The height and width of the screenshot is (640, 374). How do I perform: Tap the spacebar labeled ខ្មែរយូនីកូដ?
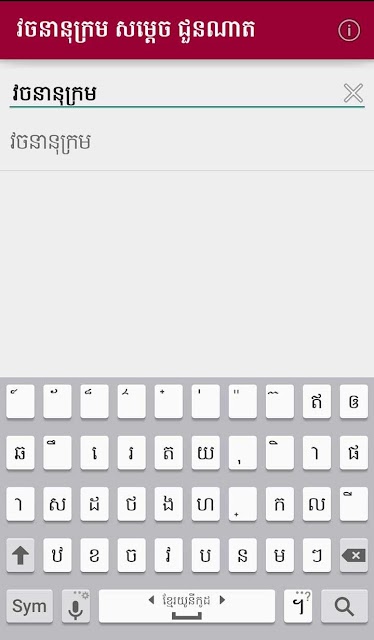[187, 606]
